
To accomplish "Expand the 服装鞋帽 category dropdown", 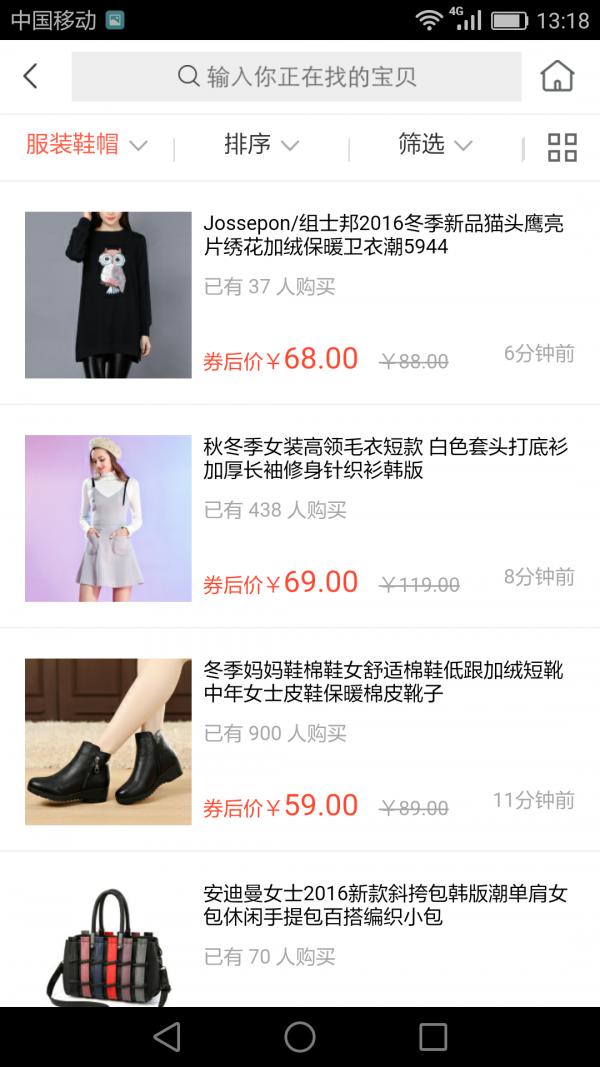I will (86, 145).
